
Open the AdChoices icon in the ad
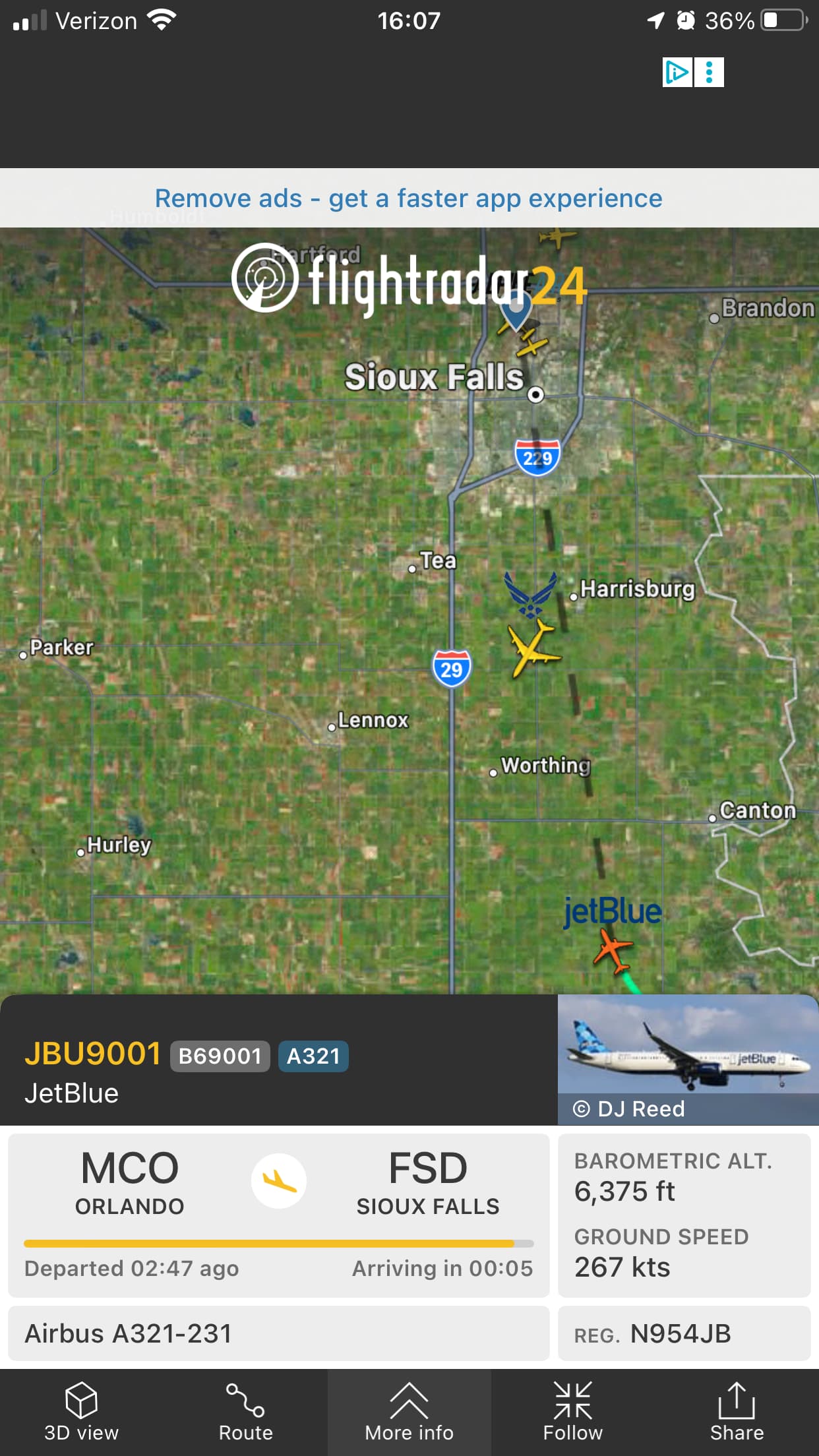pyautogui.click(x=677, y=72)
